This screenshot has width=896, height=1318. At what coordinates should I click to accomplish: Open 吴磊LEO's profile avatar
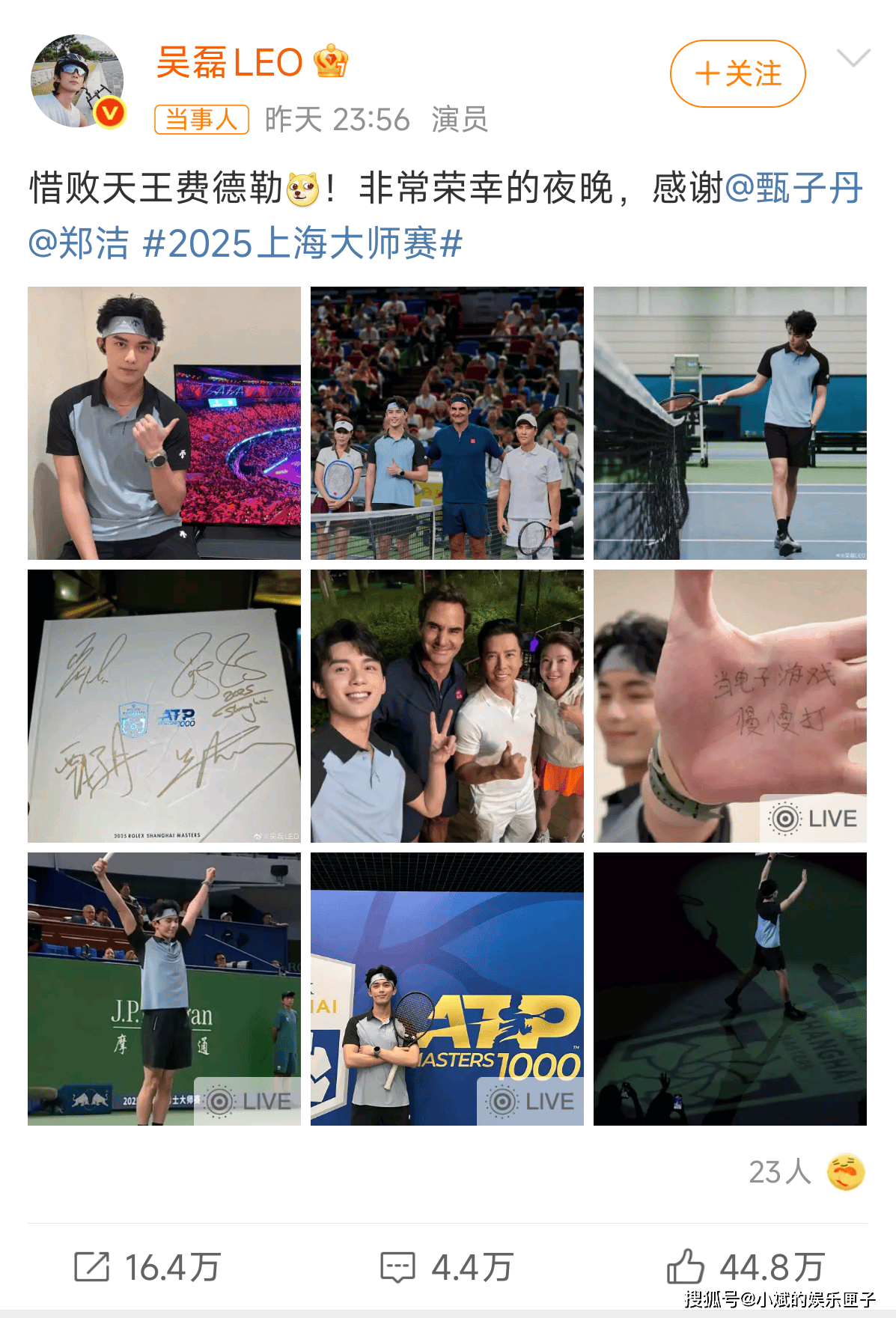[76, 81]
